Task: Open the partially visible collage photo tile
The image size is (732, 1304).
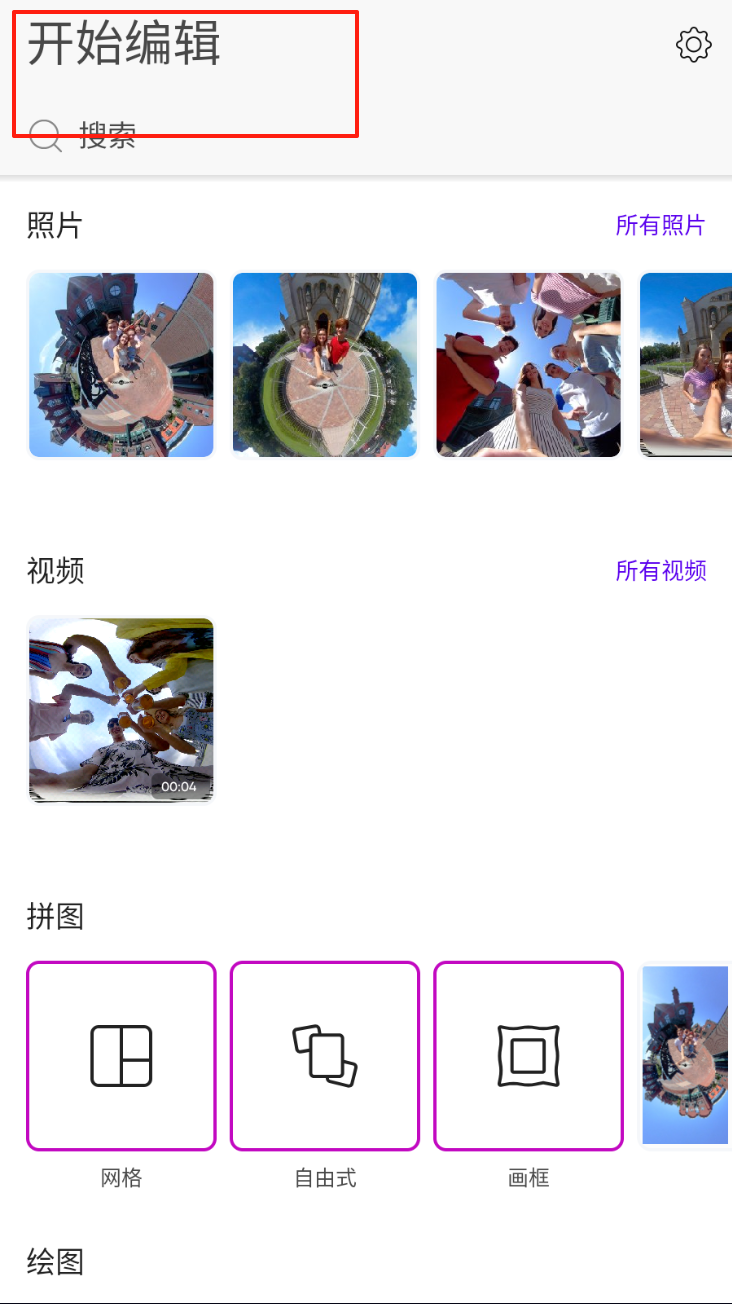Action: [686, 1056]
